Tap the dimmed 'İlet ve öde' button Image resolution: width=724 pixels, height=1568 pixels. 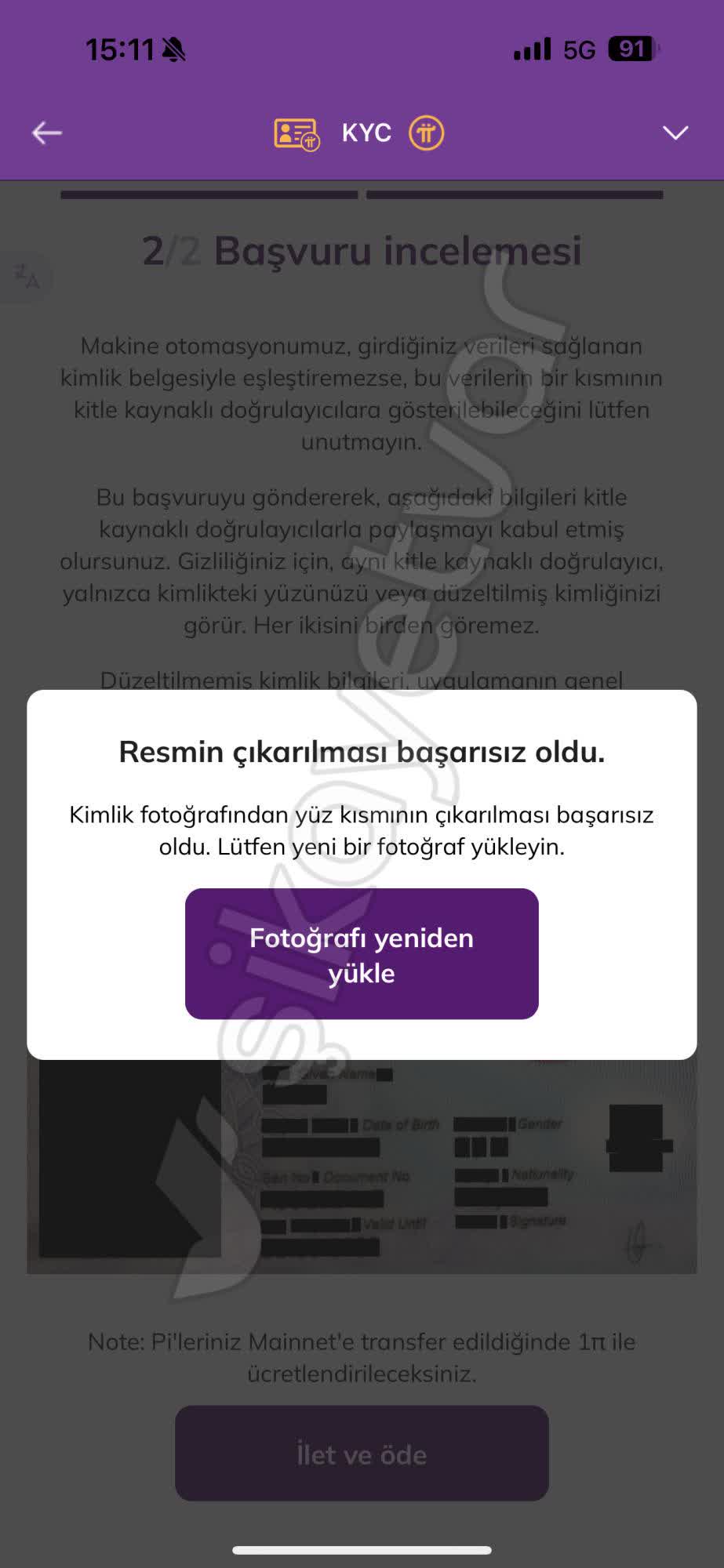362,1454
